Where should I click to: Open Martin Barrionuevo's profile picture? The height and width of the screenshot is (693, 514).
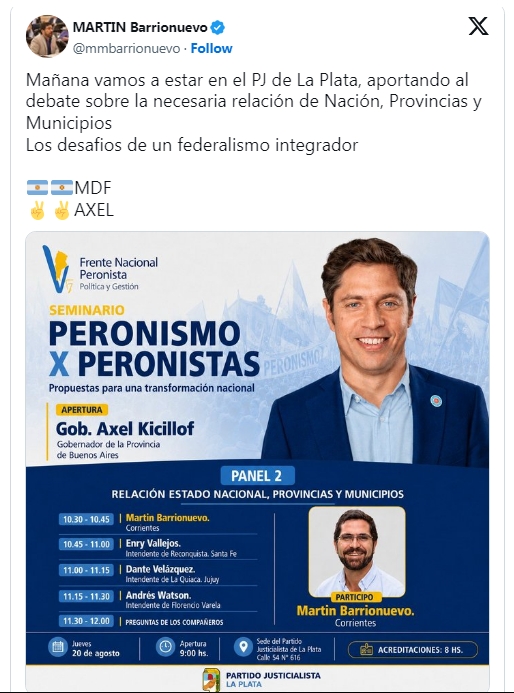pyautogui.click(x=47, y=37)
